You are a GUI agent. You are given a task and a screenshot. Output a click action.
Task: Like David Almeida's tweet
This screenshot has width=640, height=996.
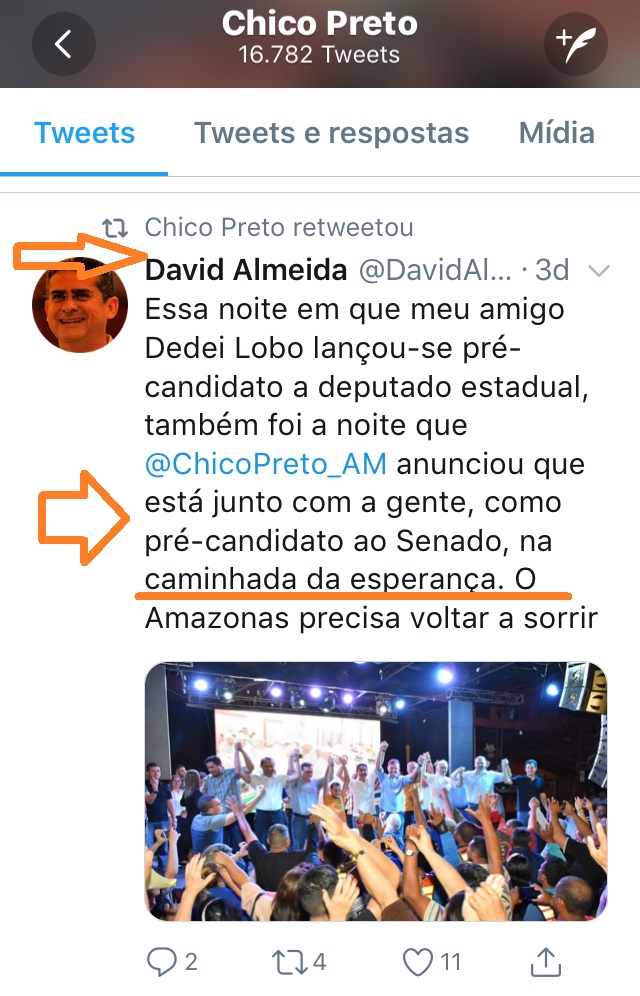click(x=417, y=962)
